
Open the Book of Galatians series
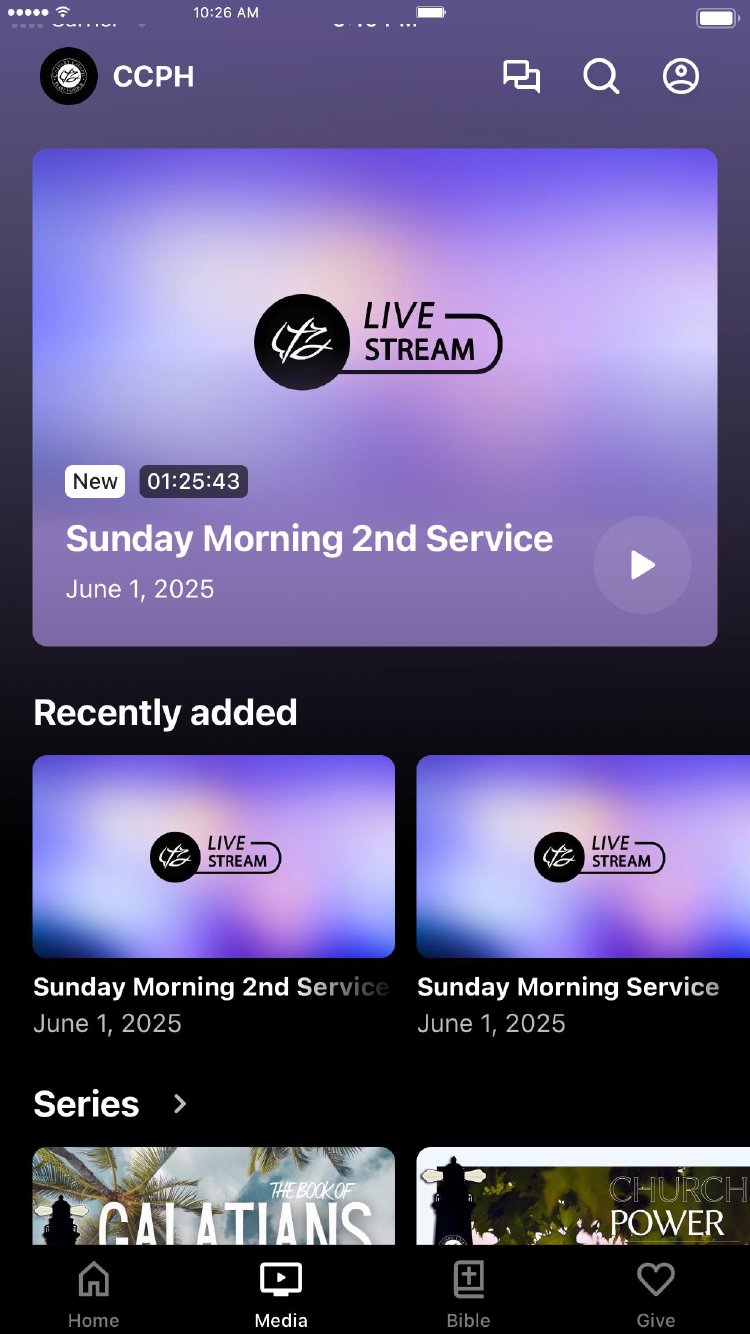click(x=213, y=1196)
